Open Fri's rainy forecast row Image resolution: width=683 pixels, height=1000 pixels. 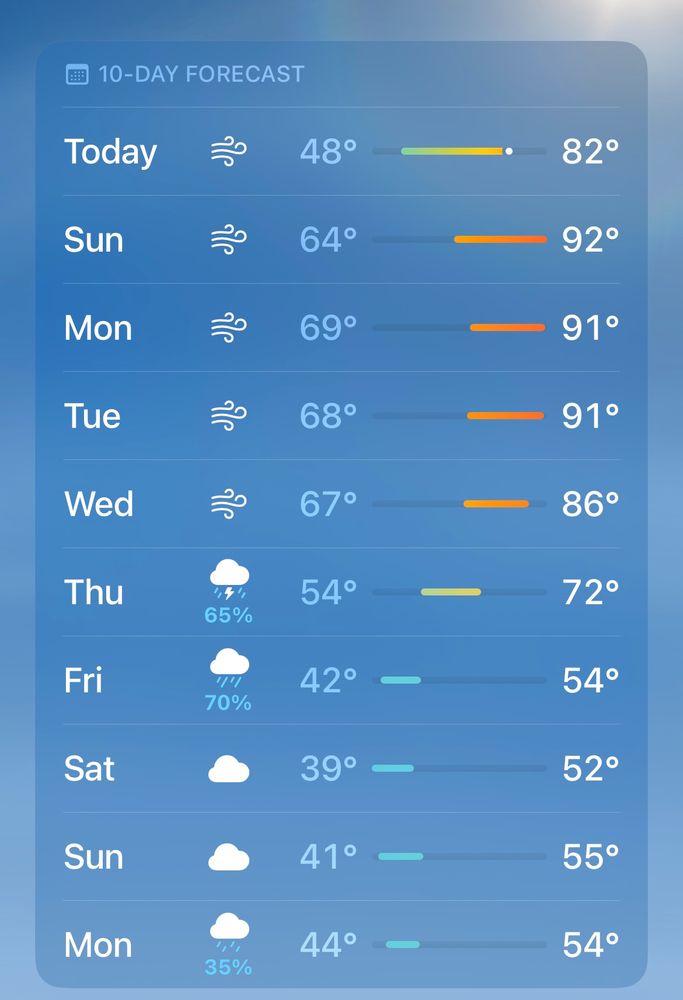tap(341, 680)
